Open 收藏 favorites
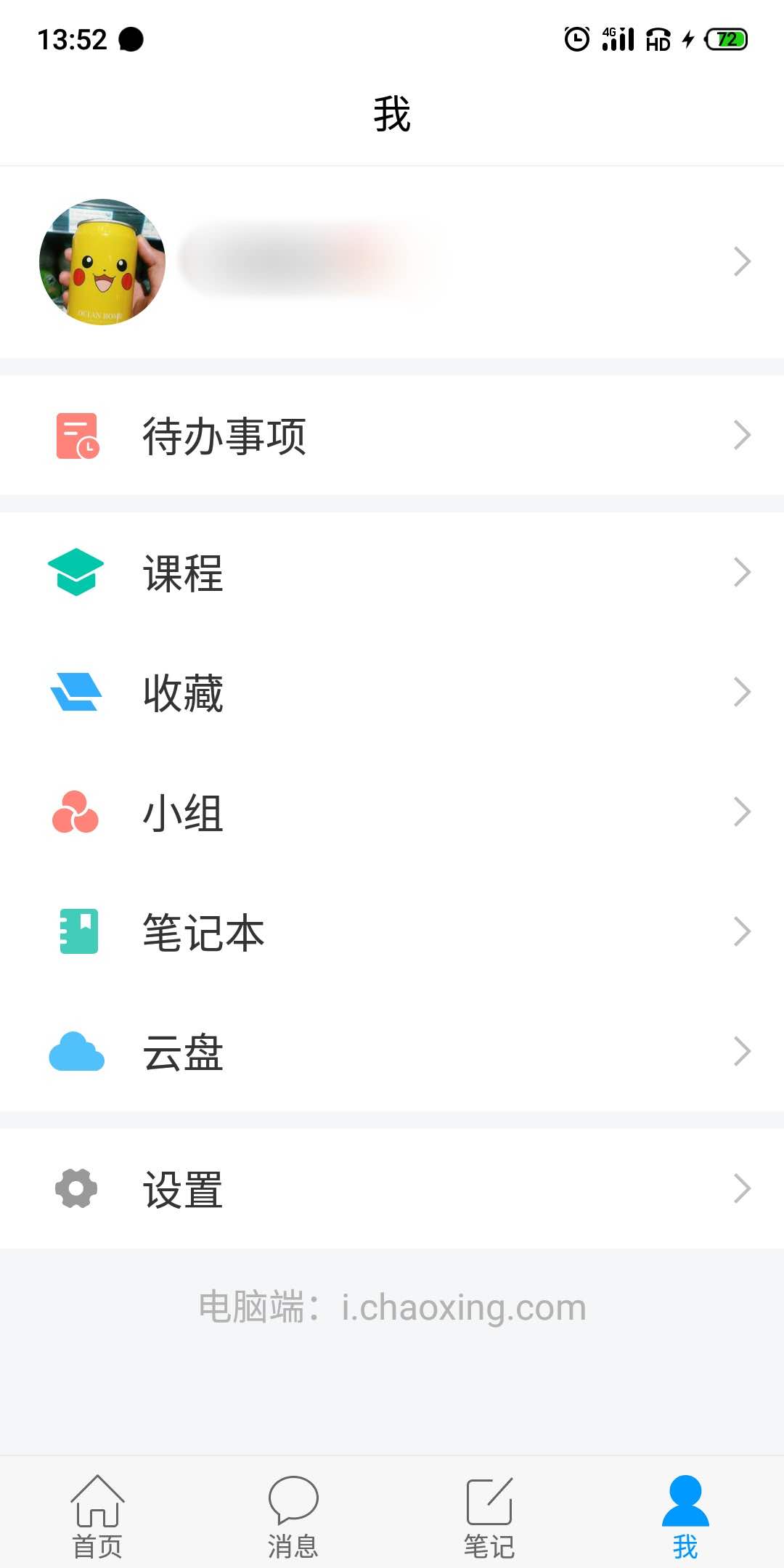784x1568 pixels. [x=392, y=693]
